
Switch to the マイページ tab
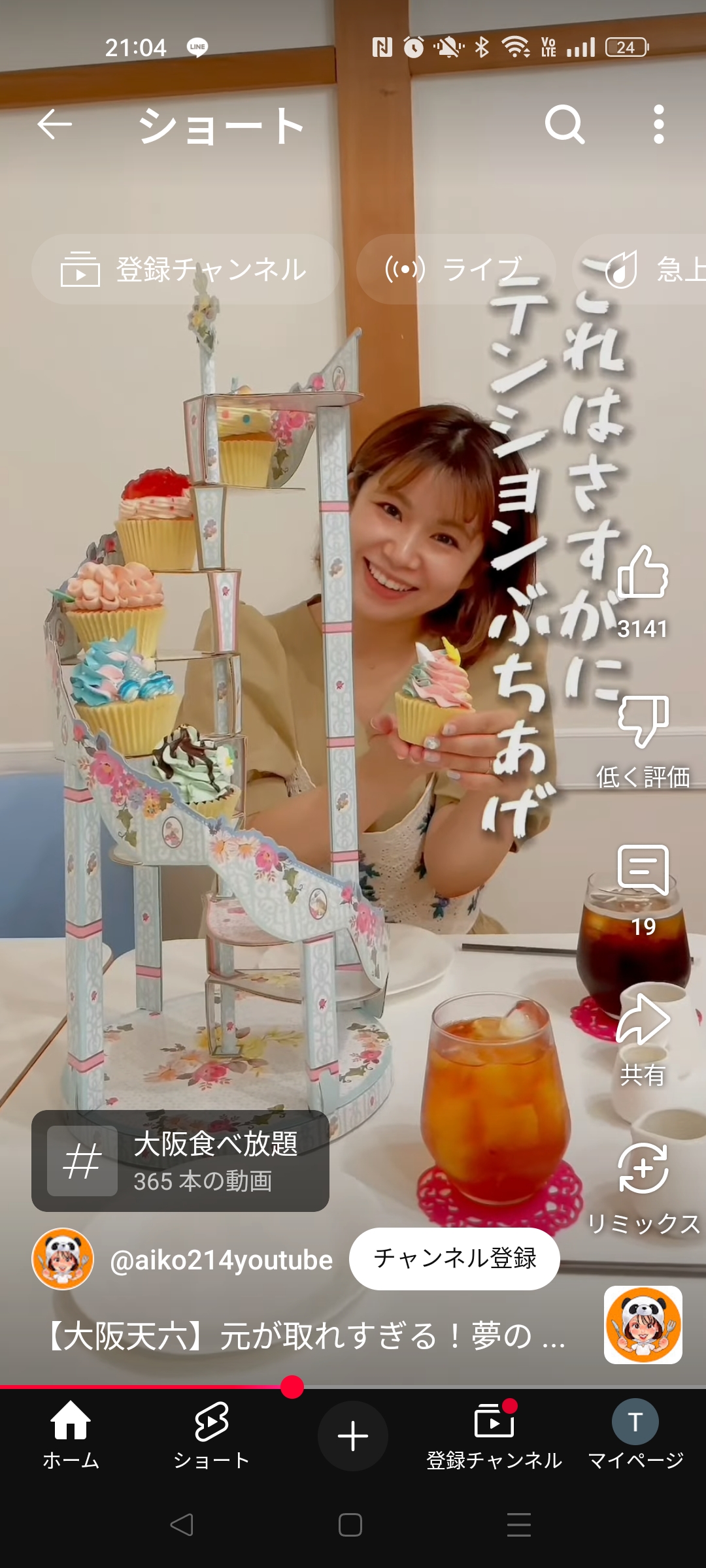click(635, 1434)
